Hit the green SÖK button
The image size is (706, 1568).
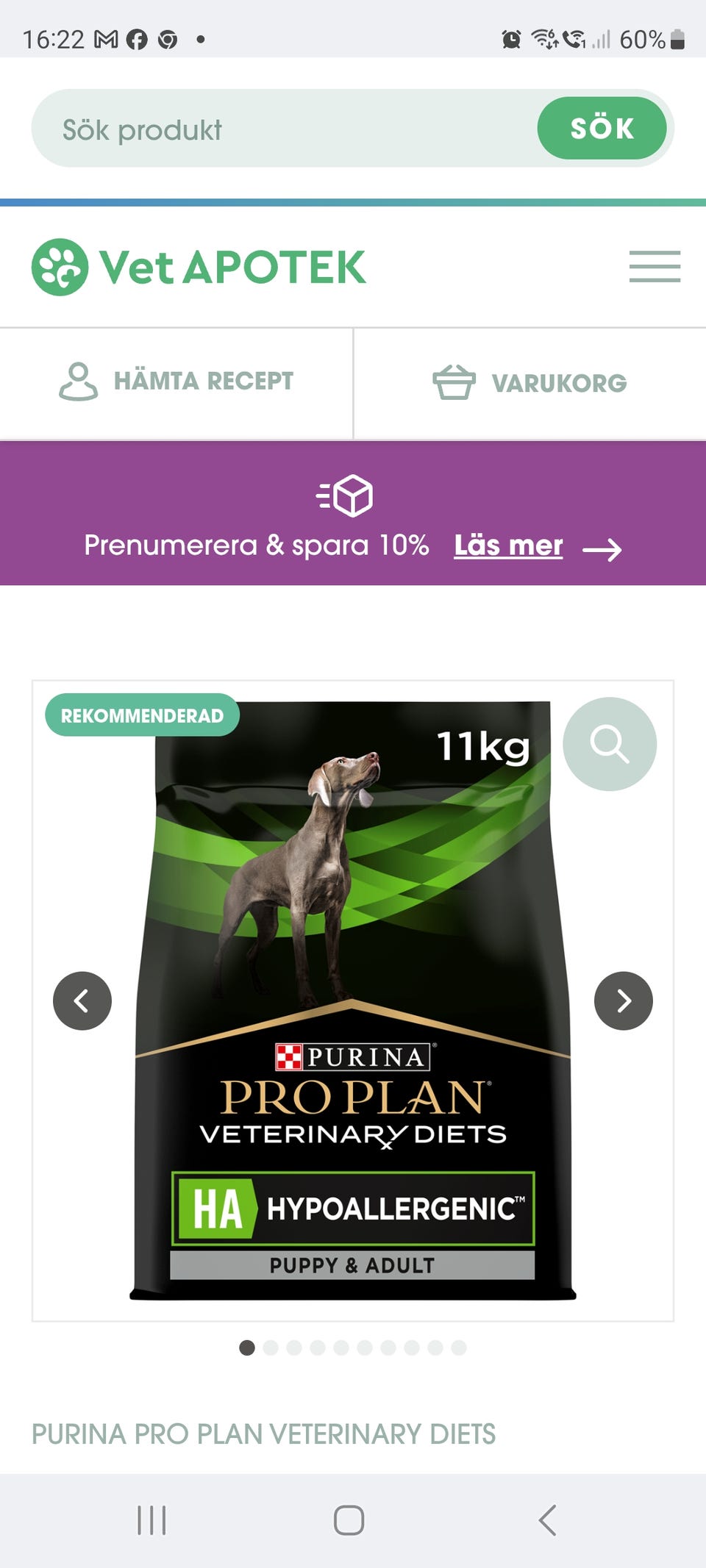tap(602, 129)
